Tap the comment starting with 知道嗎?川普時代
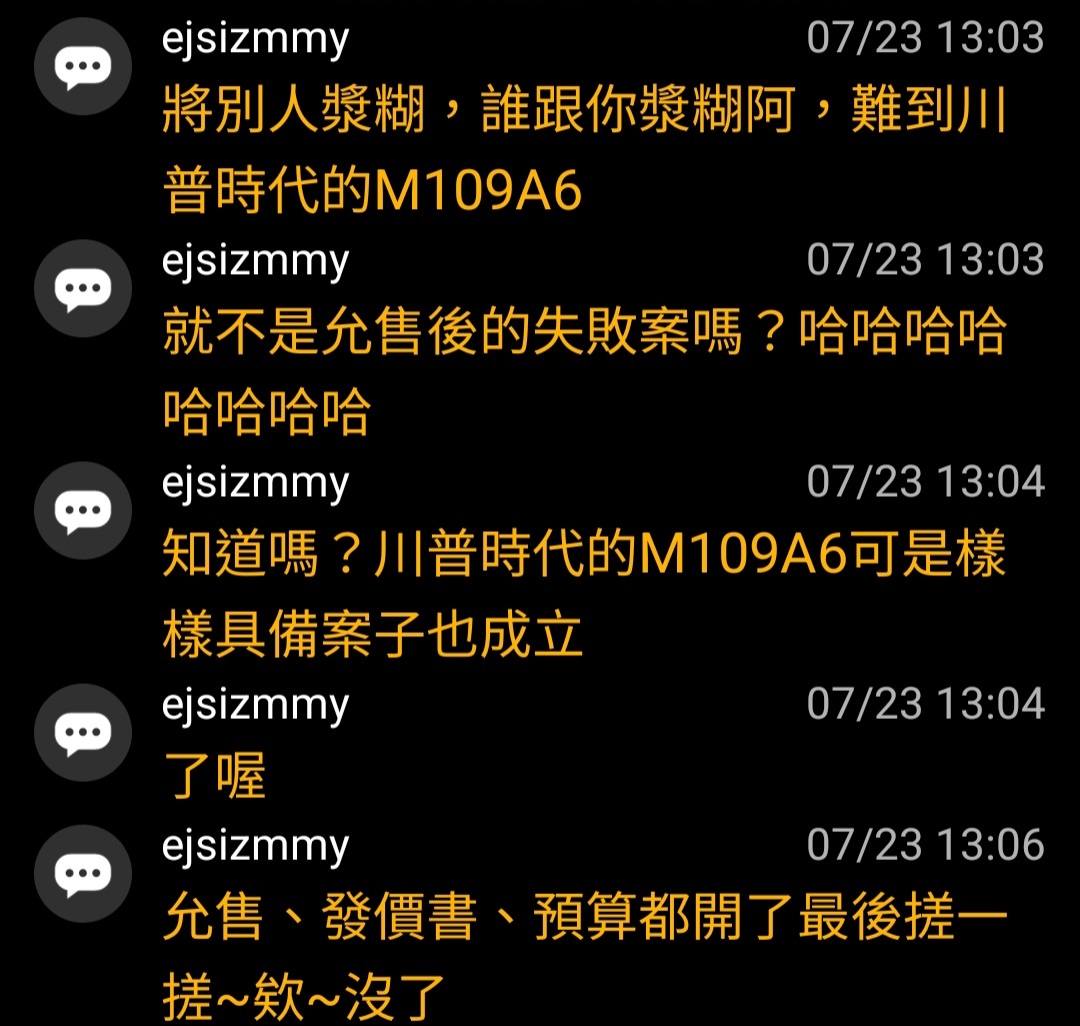The width and height of the screenshot is (1080, 1026). coord(583,594)
